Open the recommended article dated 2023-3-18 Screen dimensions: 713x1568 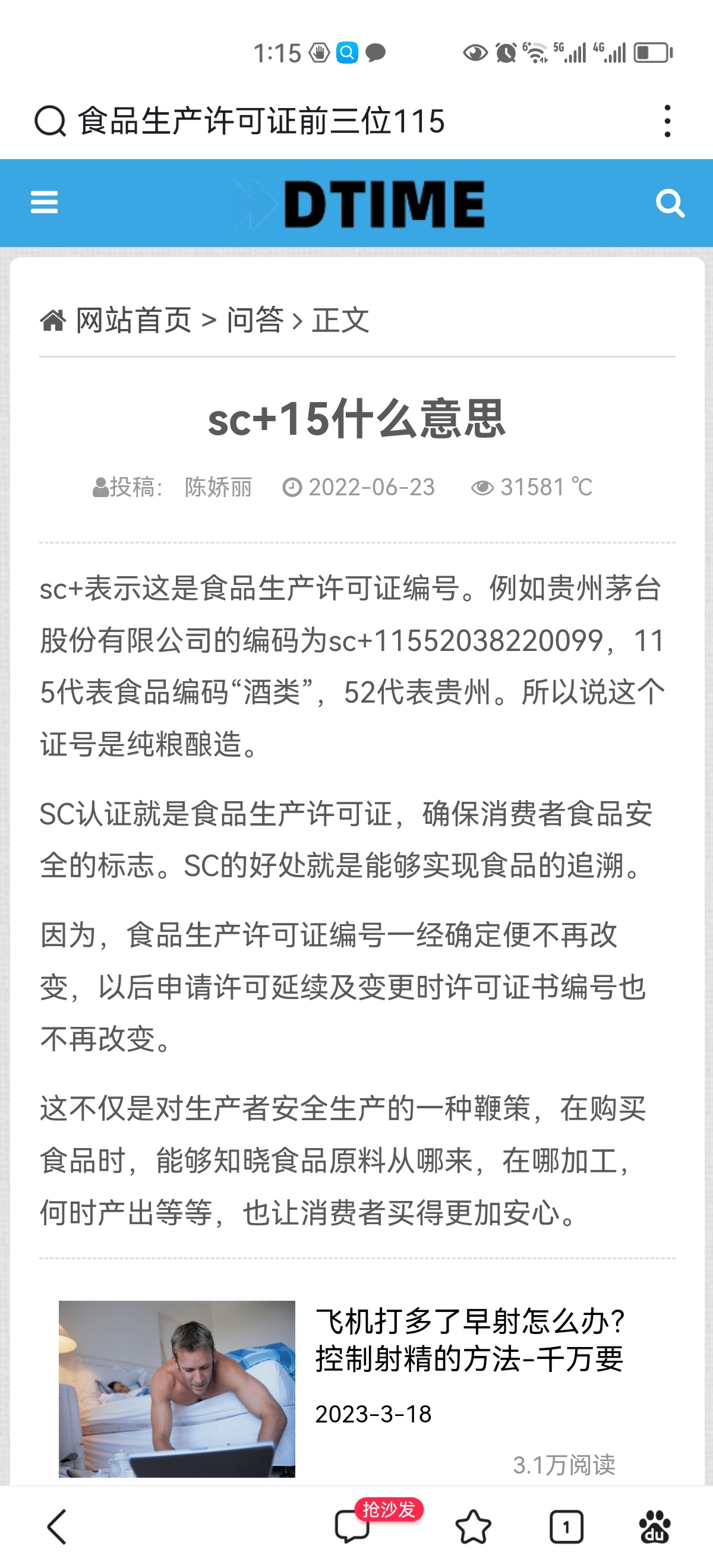pos(469,1339)
